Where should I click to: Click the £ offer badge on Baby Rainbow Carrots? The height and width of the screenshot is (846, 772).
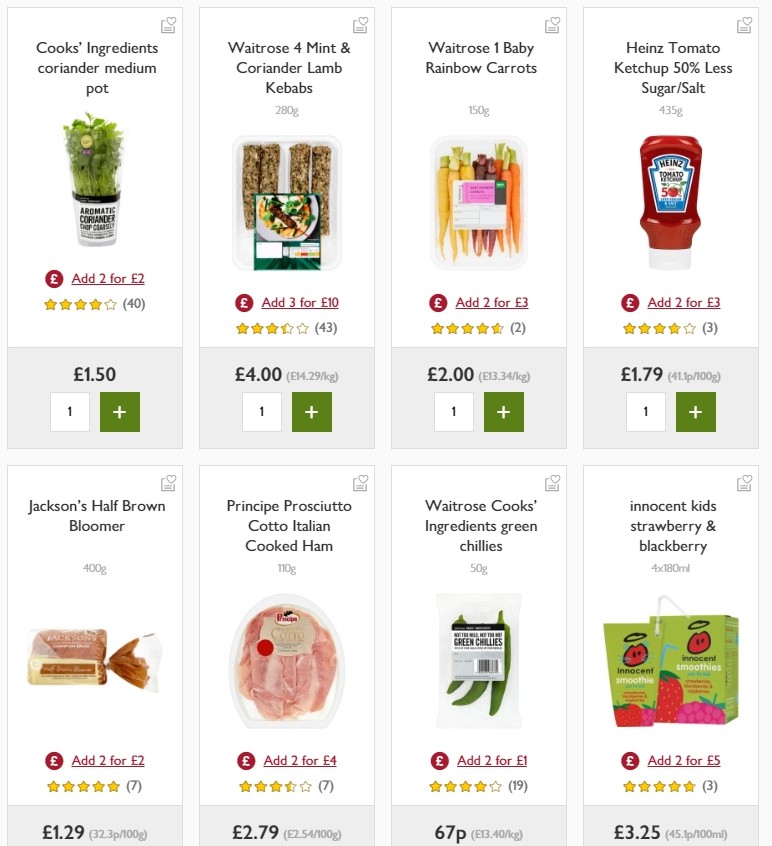click(x=437, y=302)
